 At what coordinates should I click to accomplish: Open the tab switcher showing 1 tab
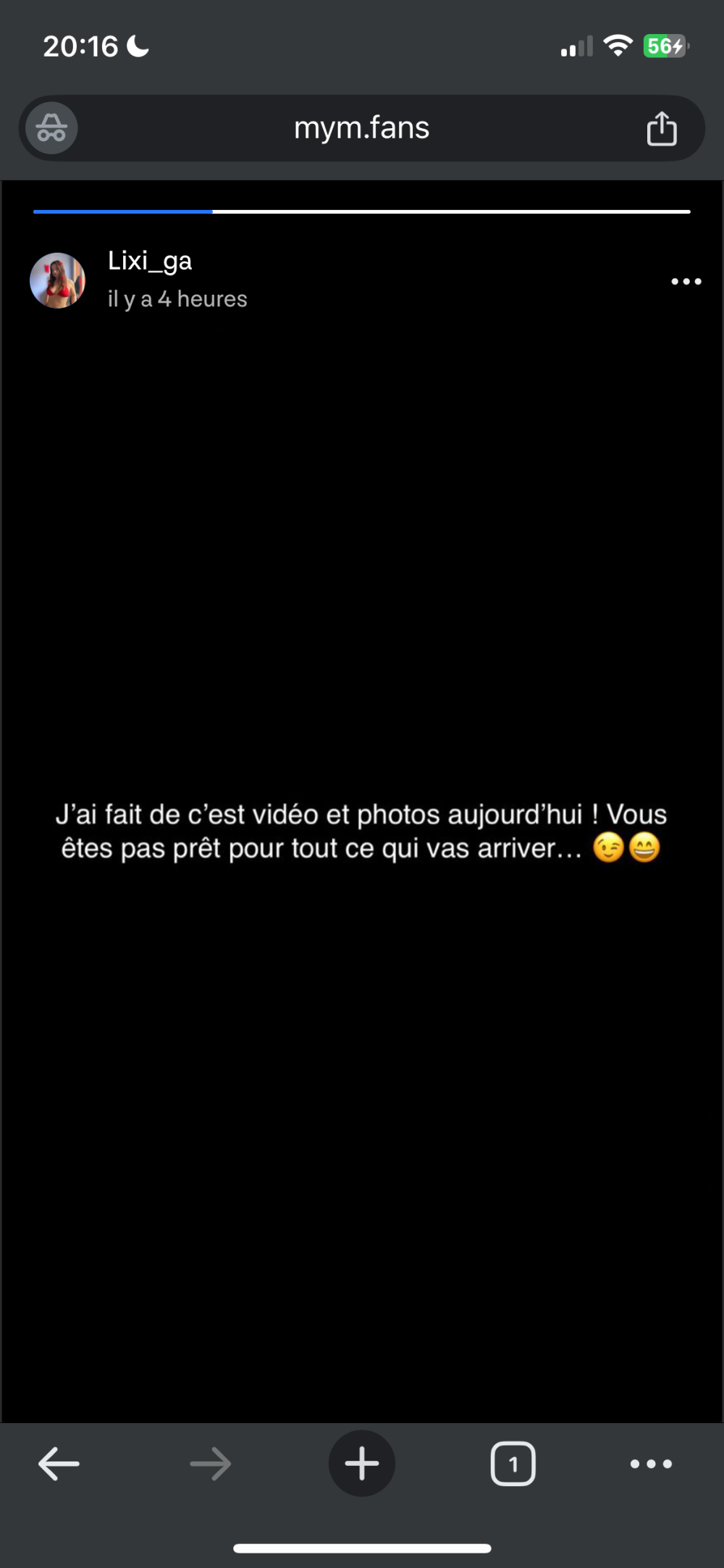513,1464
